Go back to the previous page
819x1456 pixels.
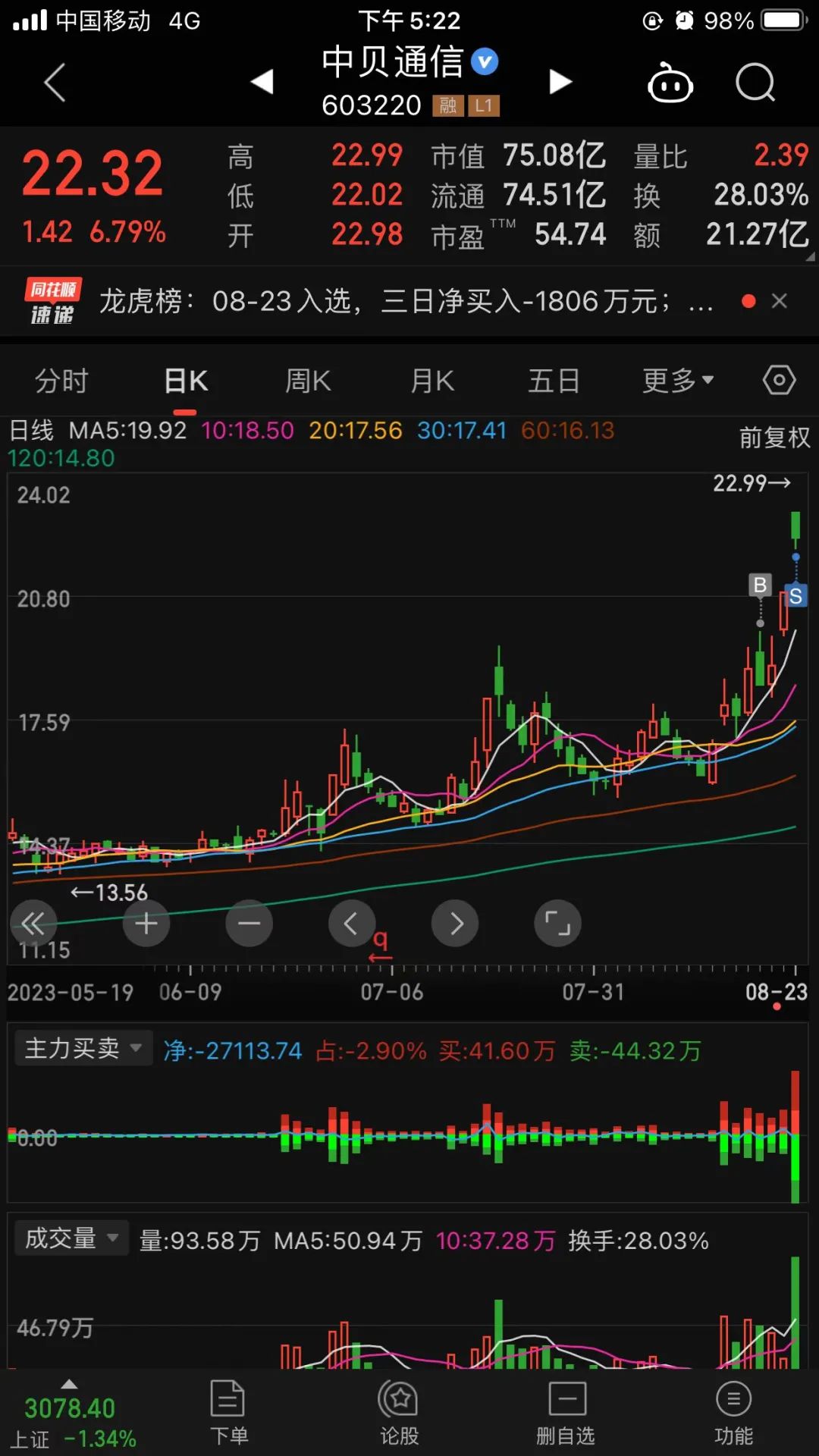click(55, 82)
